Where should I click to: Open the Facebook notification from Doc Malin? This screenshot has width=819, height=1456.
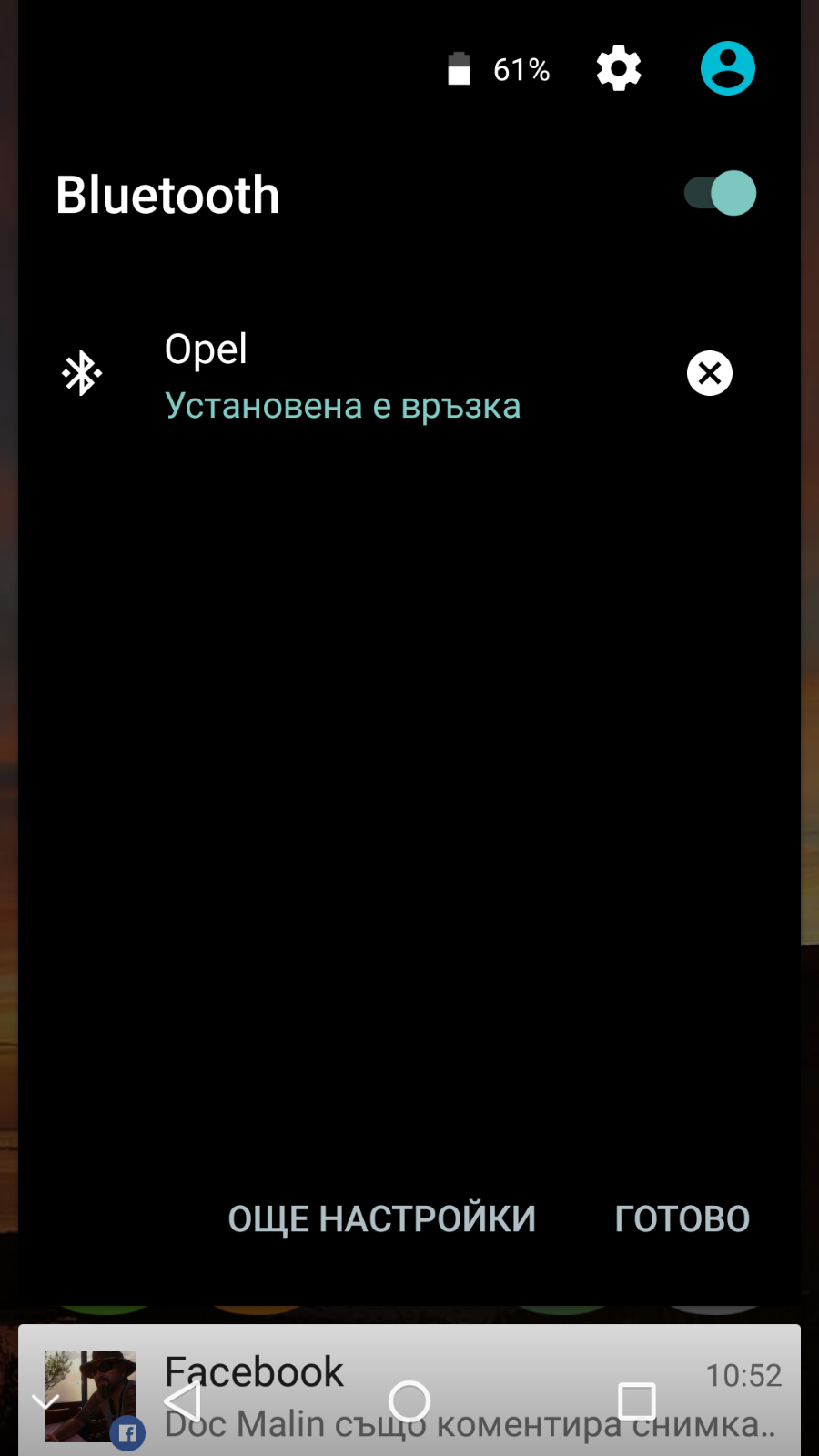pos(510,1363)
